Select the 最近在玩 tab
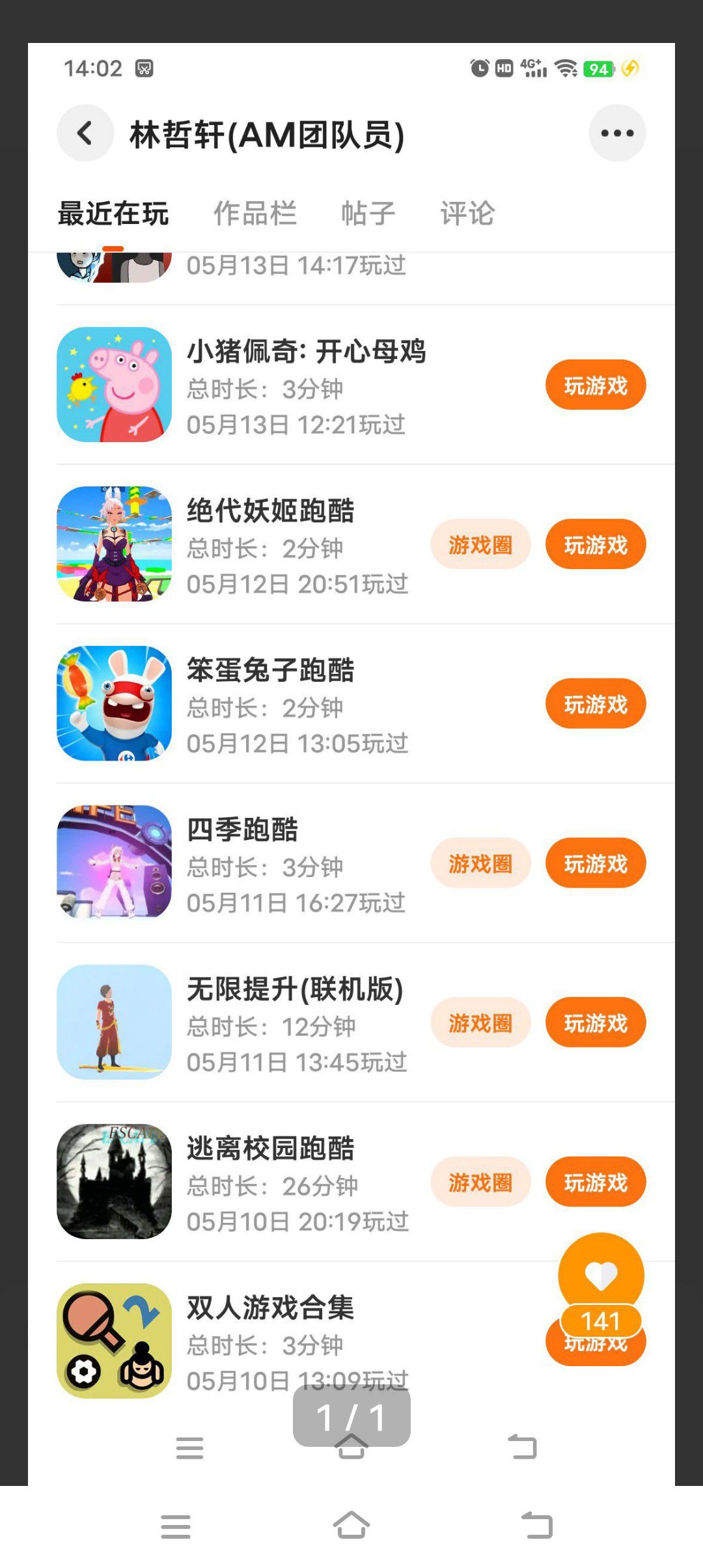This screenshot has height=1568, width=703. pos(113,214)
